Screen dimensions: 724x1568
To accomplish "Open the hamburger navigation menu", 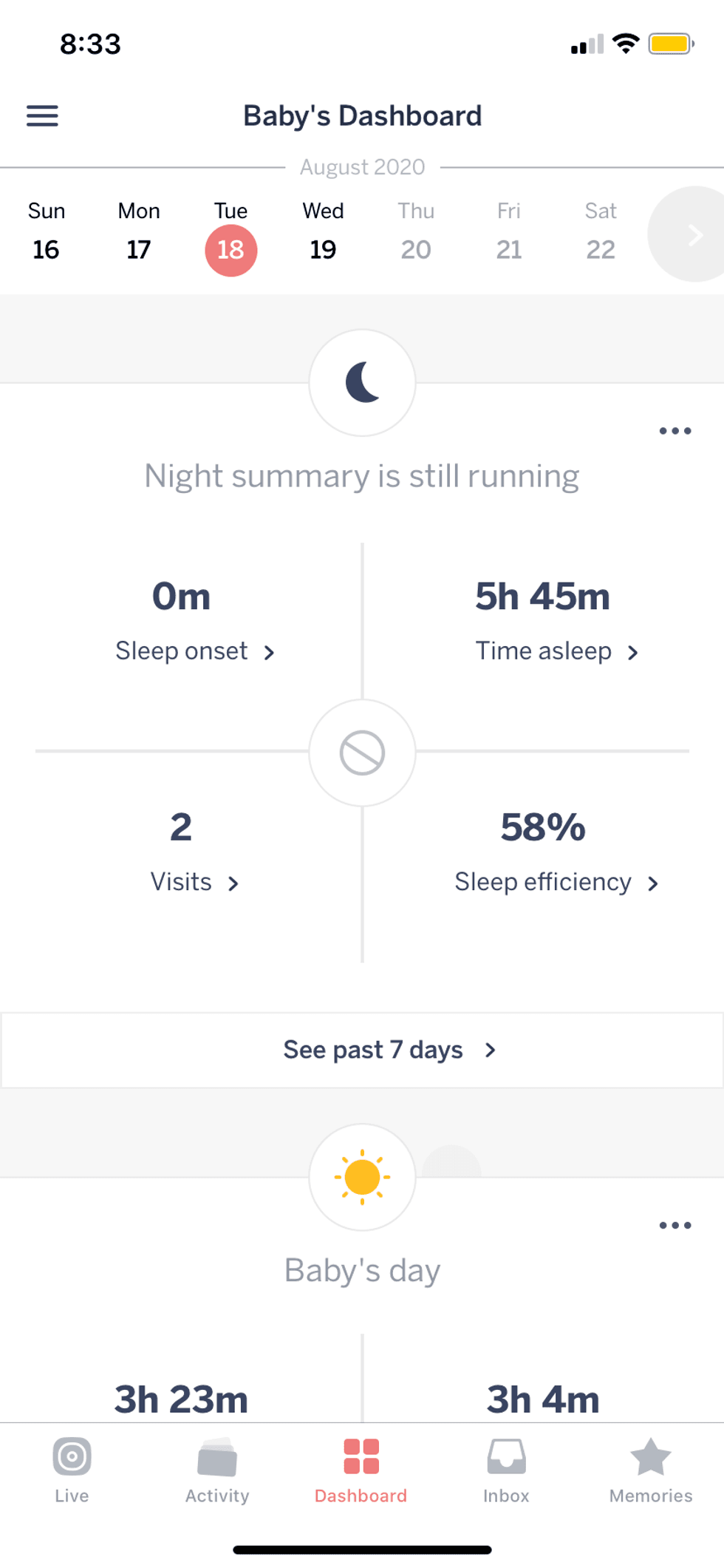I will click(42, 115).
